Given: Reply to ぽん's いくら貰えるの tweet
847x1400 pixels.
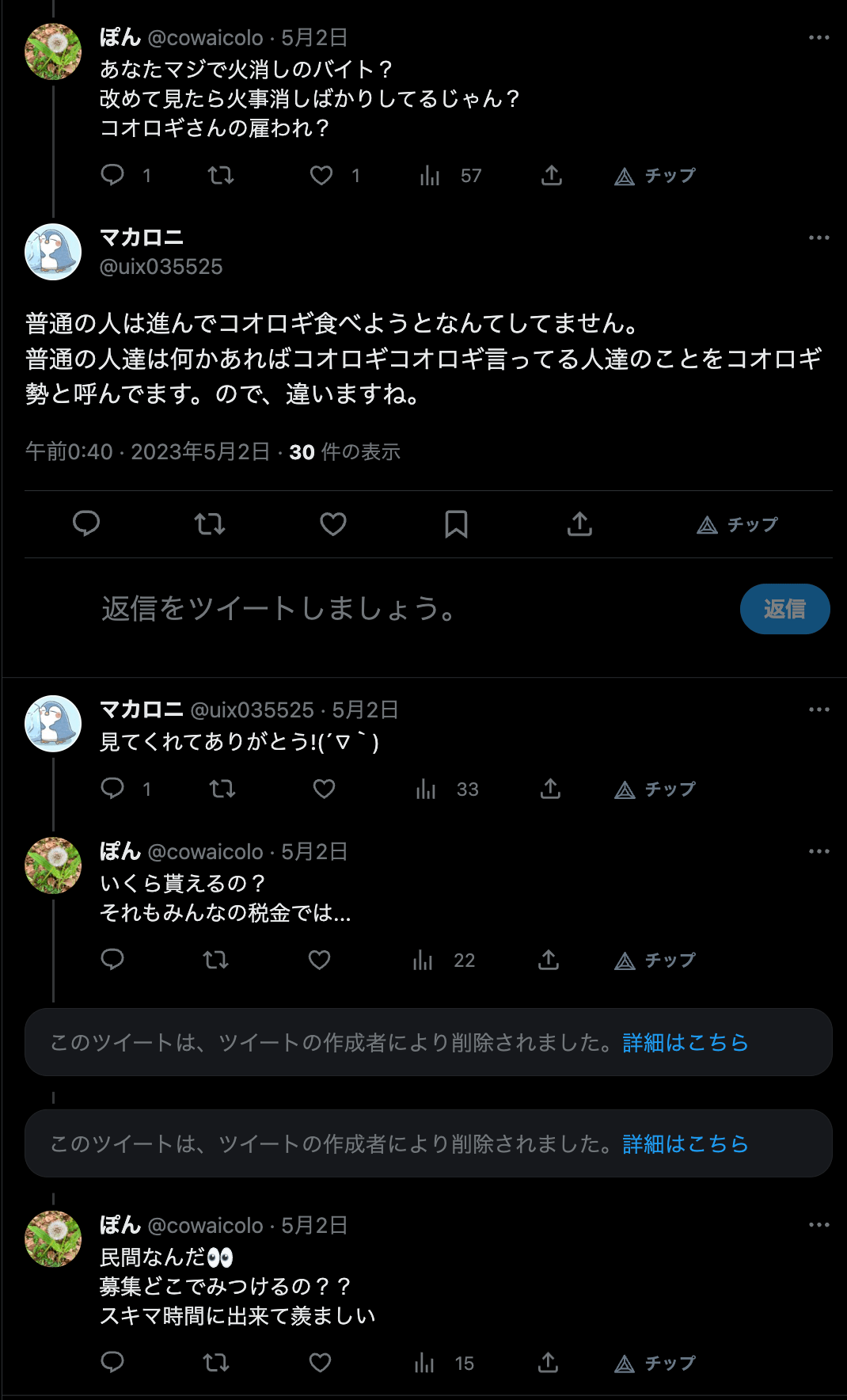Looking at the screenshot, I should pyautogui.click(x=112, y=960).
